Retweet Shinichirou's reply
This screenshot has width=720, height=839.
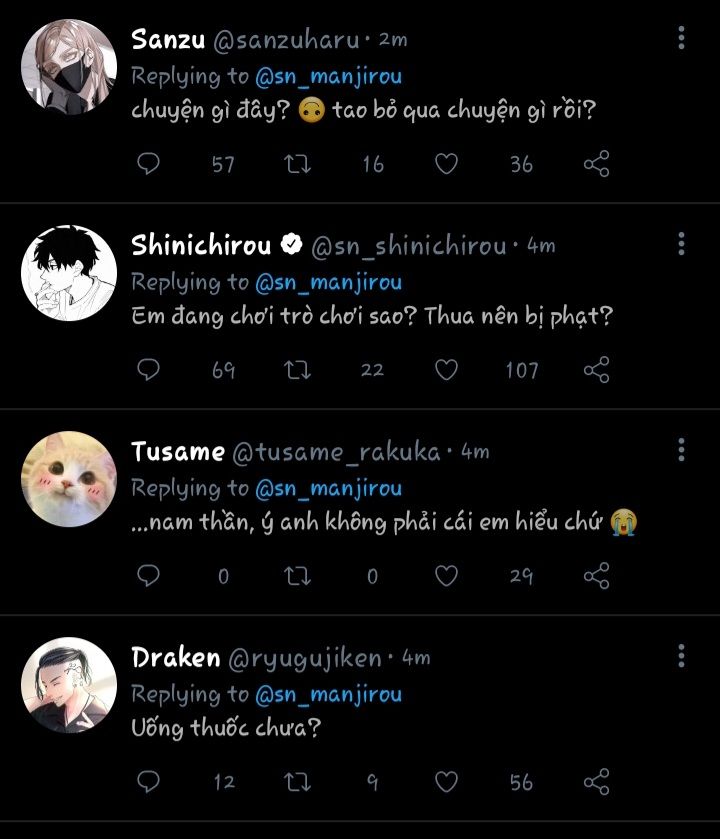coord(298,370)
